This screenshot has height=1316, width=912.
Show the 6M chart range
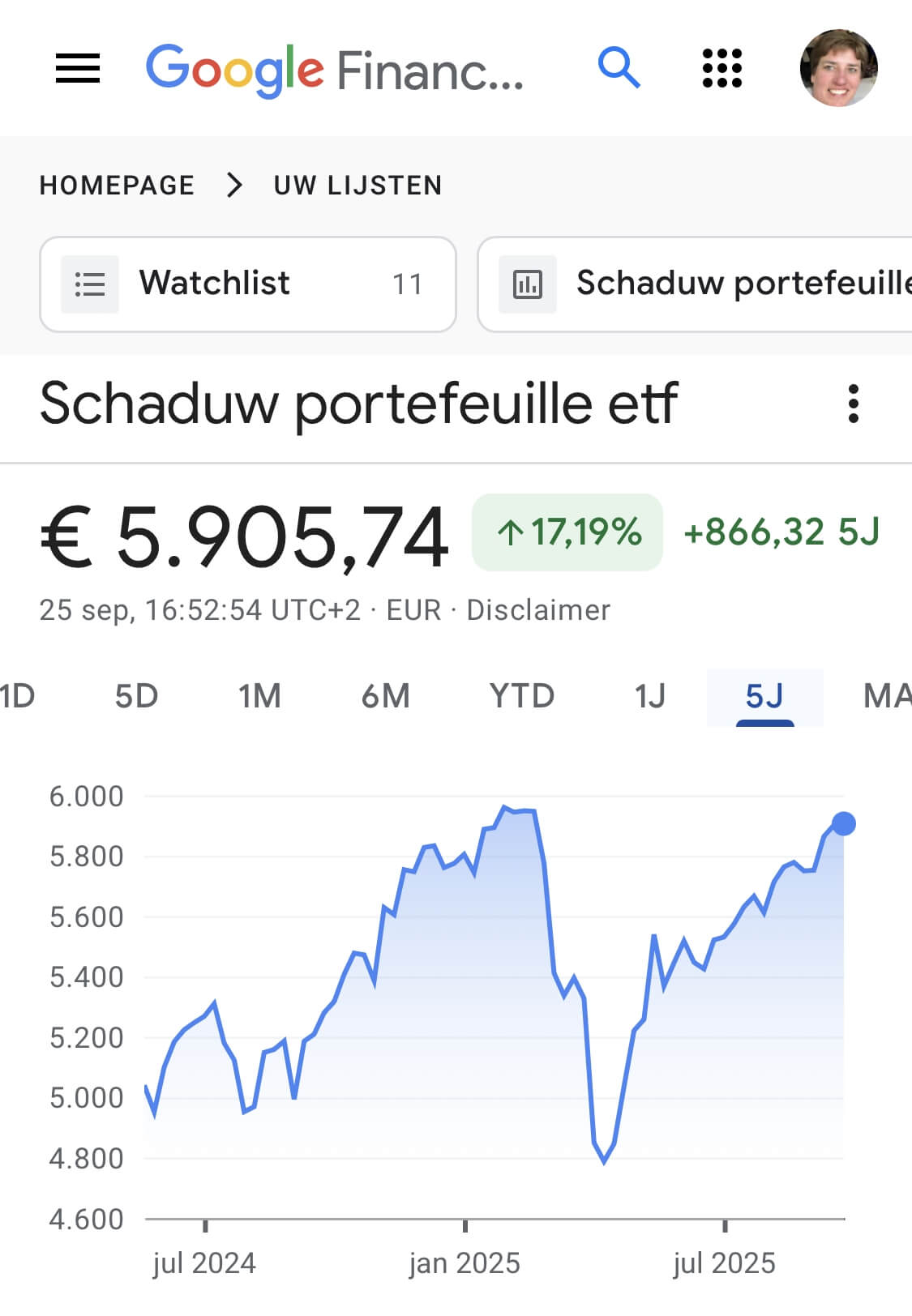386,696
